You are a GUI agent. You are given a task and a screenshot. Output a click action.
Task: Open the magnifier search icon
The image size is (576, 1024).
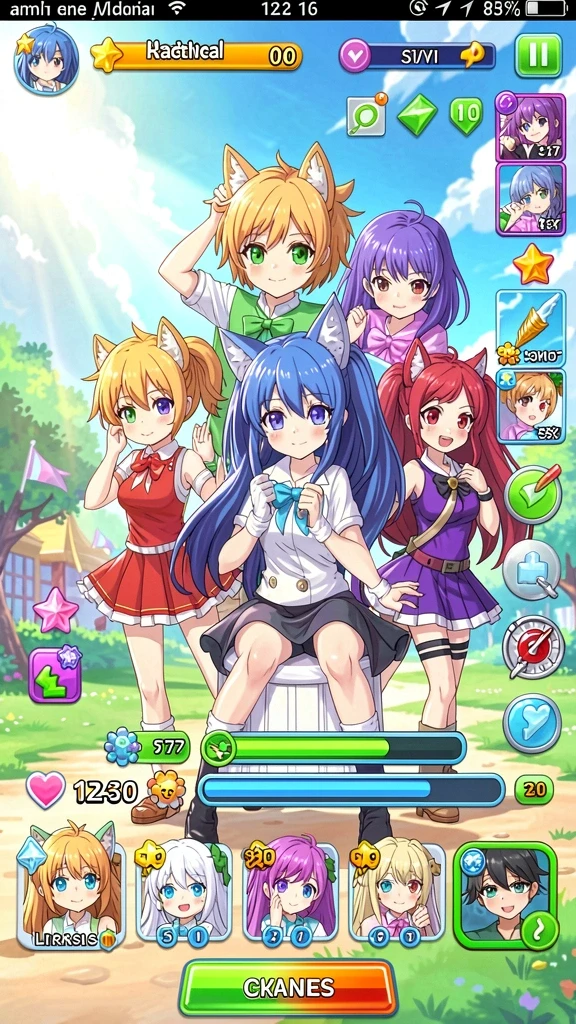pyautogui.click(x=366, y=116)
